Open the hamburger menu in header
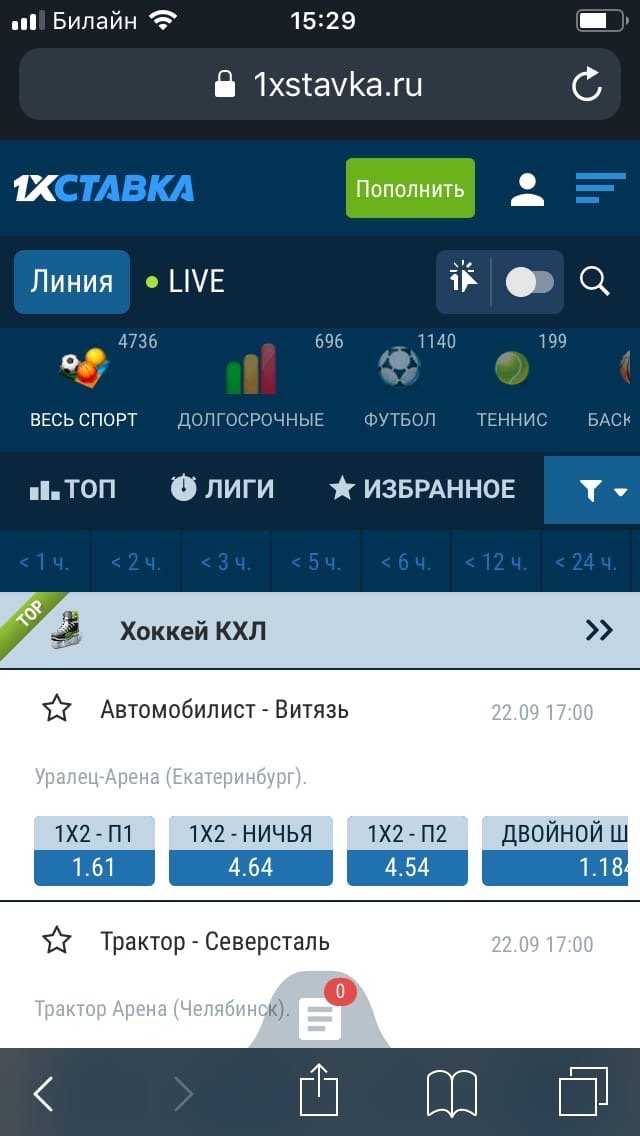 click(x=600, y=188)
